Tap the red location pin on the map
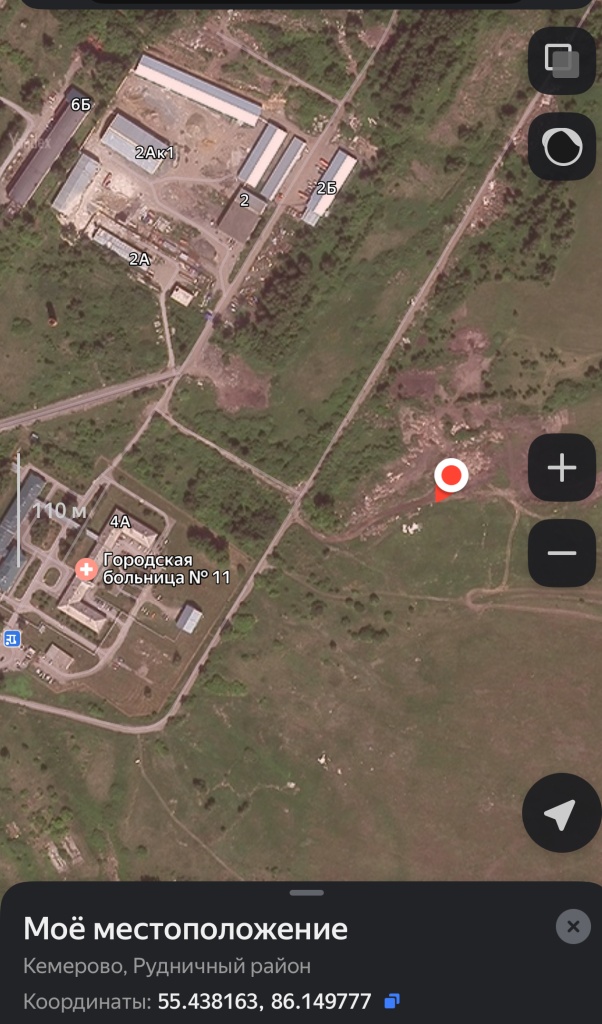Image resolution: width=602 pixels, height=1024 pixels. pos(452,476)
